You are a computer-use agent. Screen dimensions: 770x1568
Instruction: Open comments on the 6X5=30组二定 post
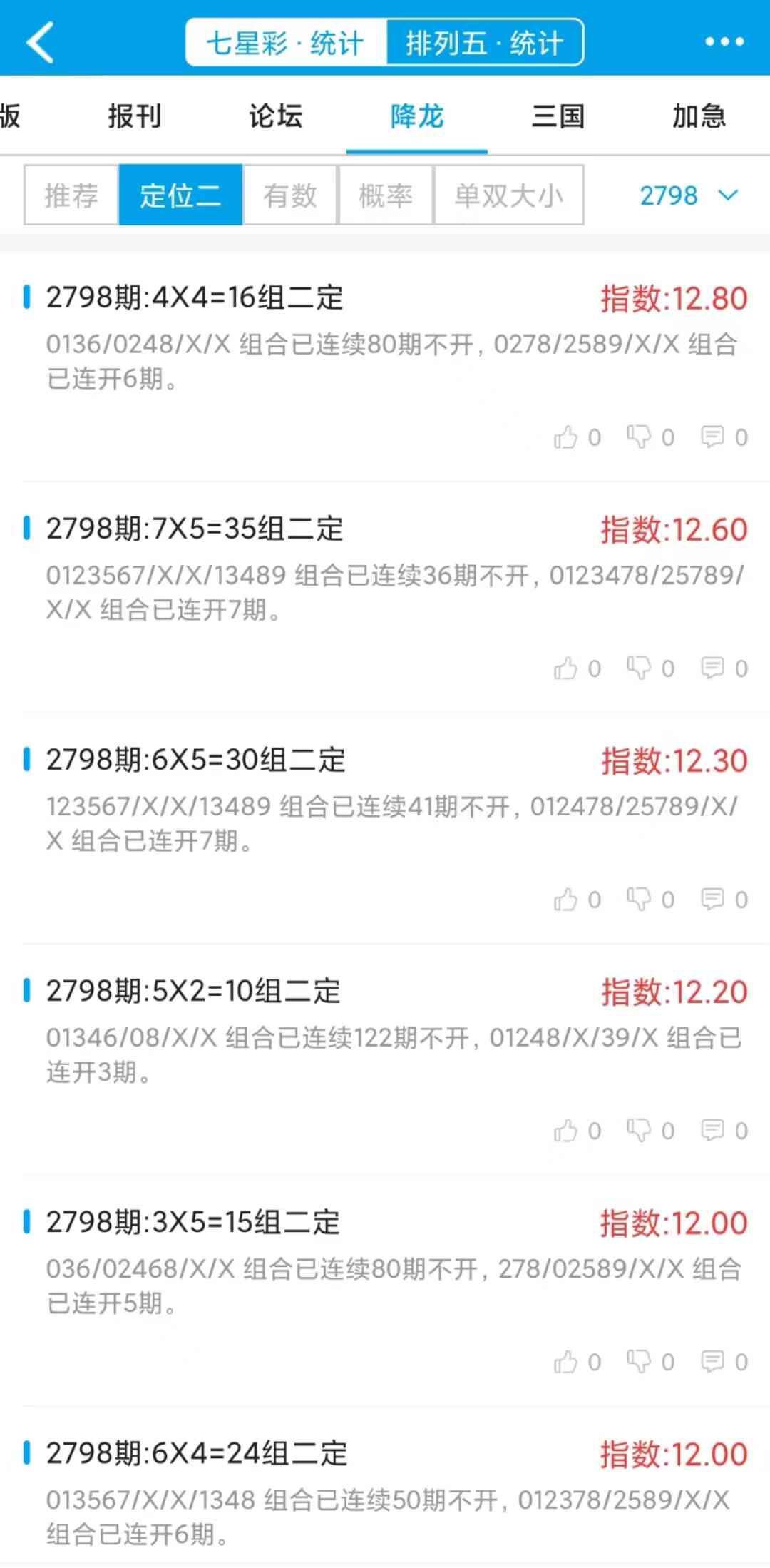click(x=713, y=900)
